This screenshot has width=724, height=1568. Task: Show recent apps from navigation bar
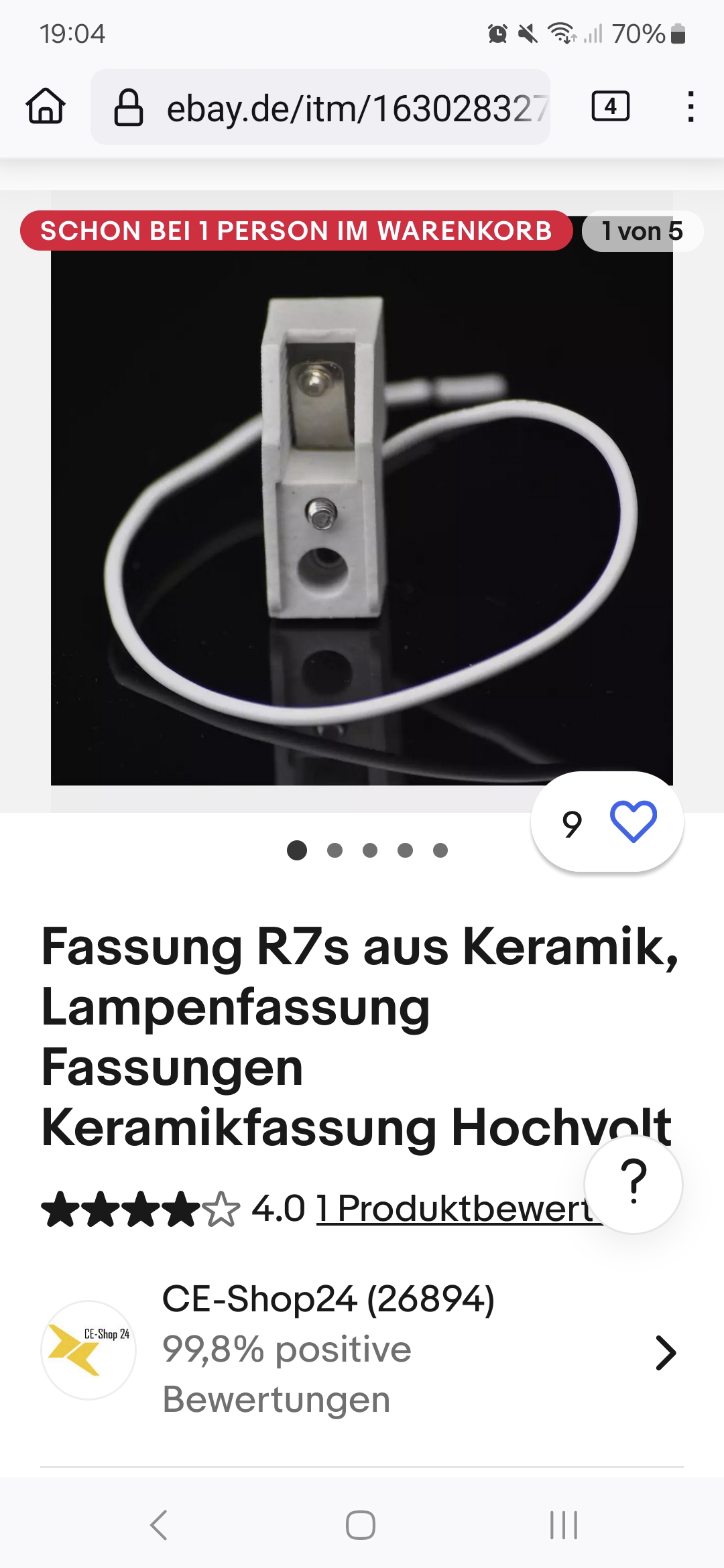point(564,1526)
